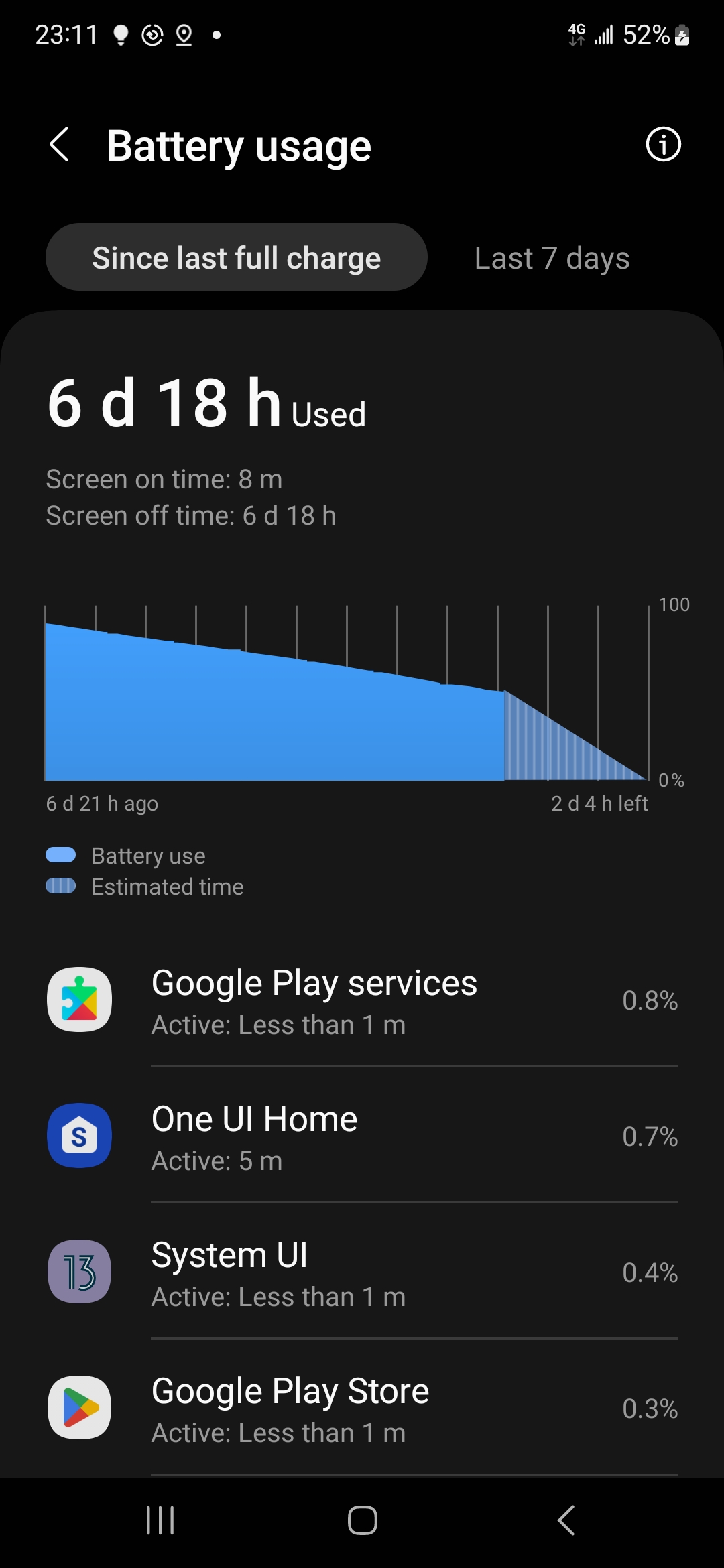Viewport: 724px width, 1568px height.
Task: Open recent apps from navigation bar
Action: pyautogui.click(x=160, y=1520)
